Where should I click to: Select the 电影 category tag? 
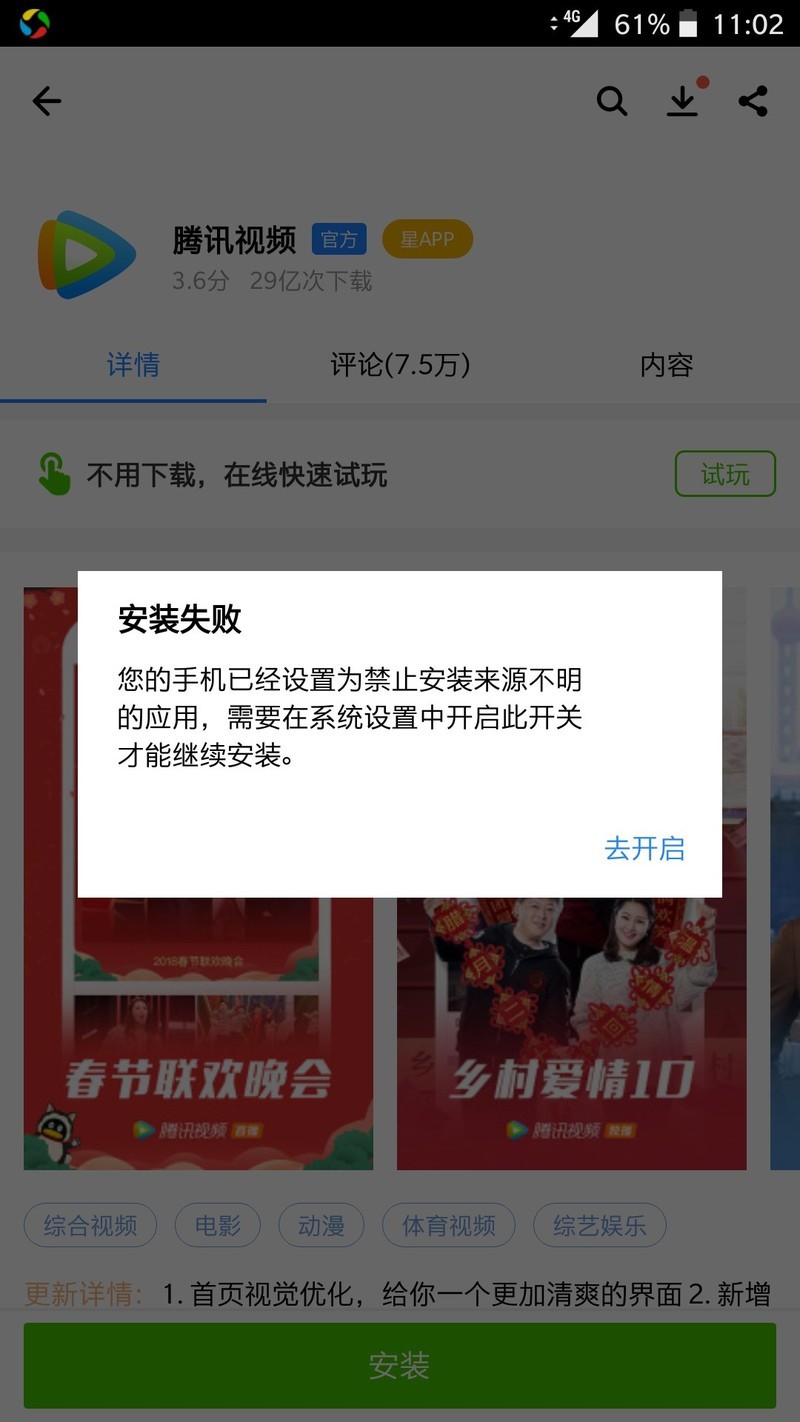click(x=217, y=1225)
